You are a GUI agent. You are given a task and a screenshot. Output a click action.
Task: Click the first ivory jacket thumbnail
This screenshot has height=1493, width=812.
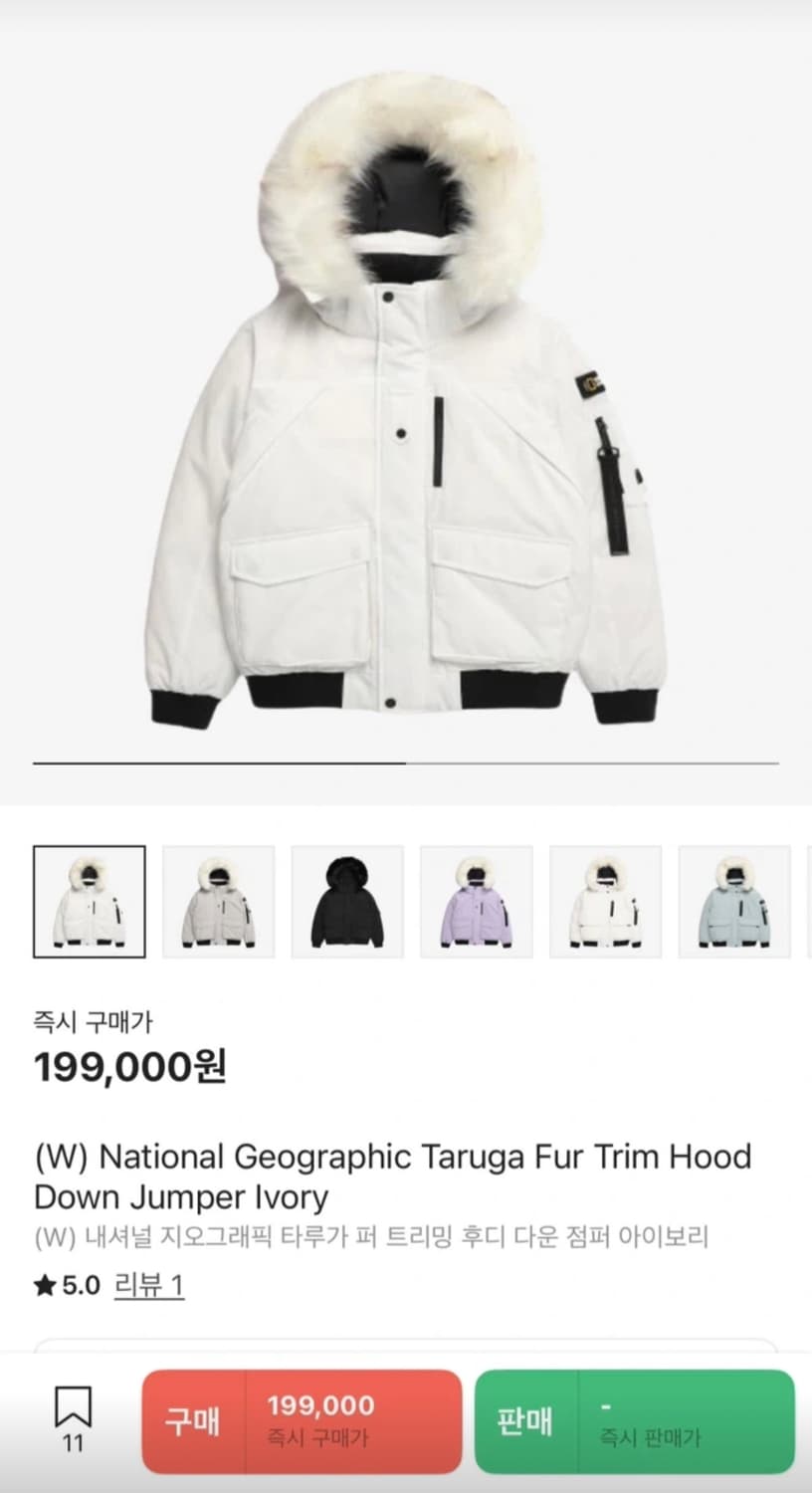click(89, 901)
